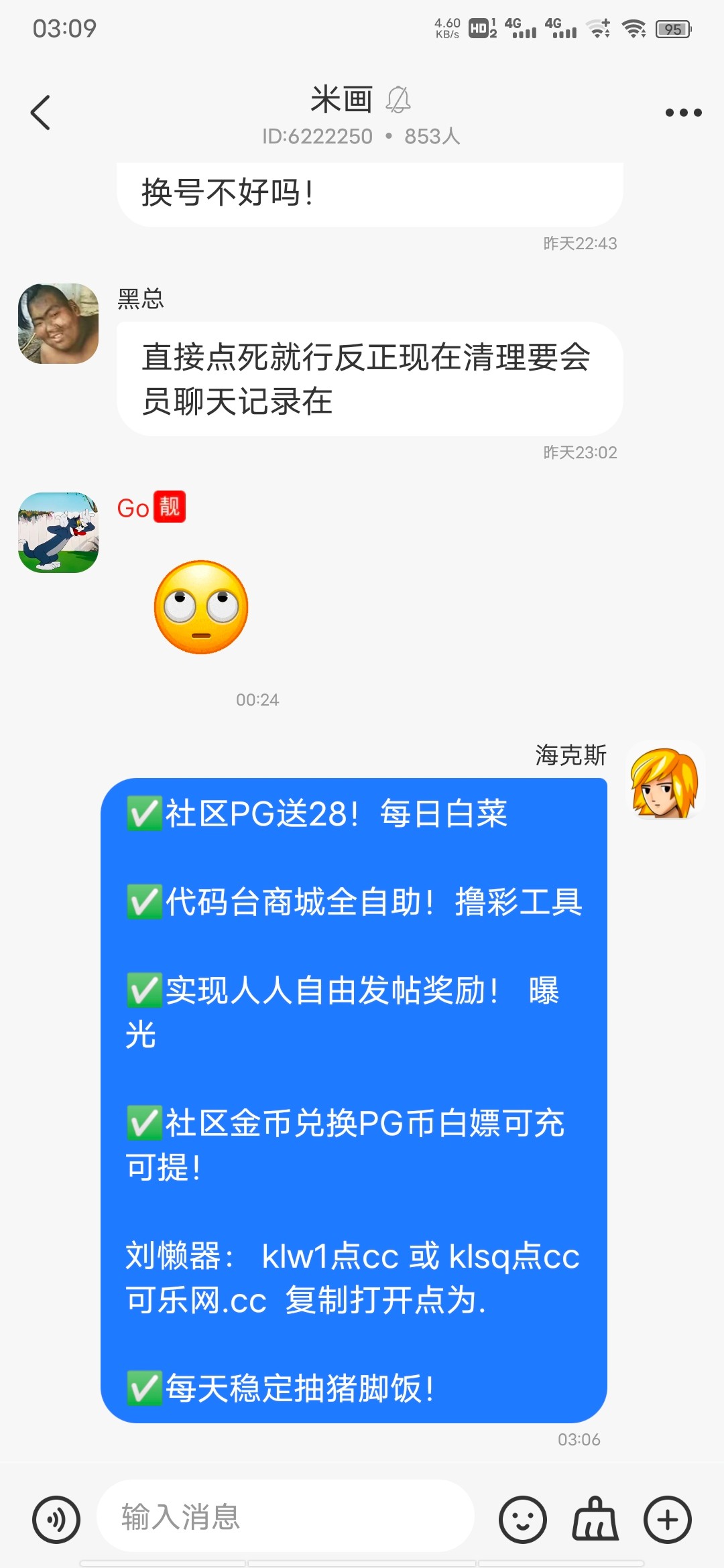Open the 米画 group title info
Image resolution: width=724 pixels, height=1568 pixels.
tap(342, 101)
